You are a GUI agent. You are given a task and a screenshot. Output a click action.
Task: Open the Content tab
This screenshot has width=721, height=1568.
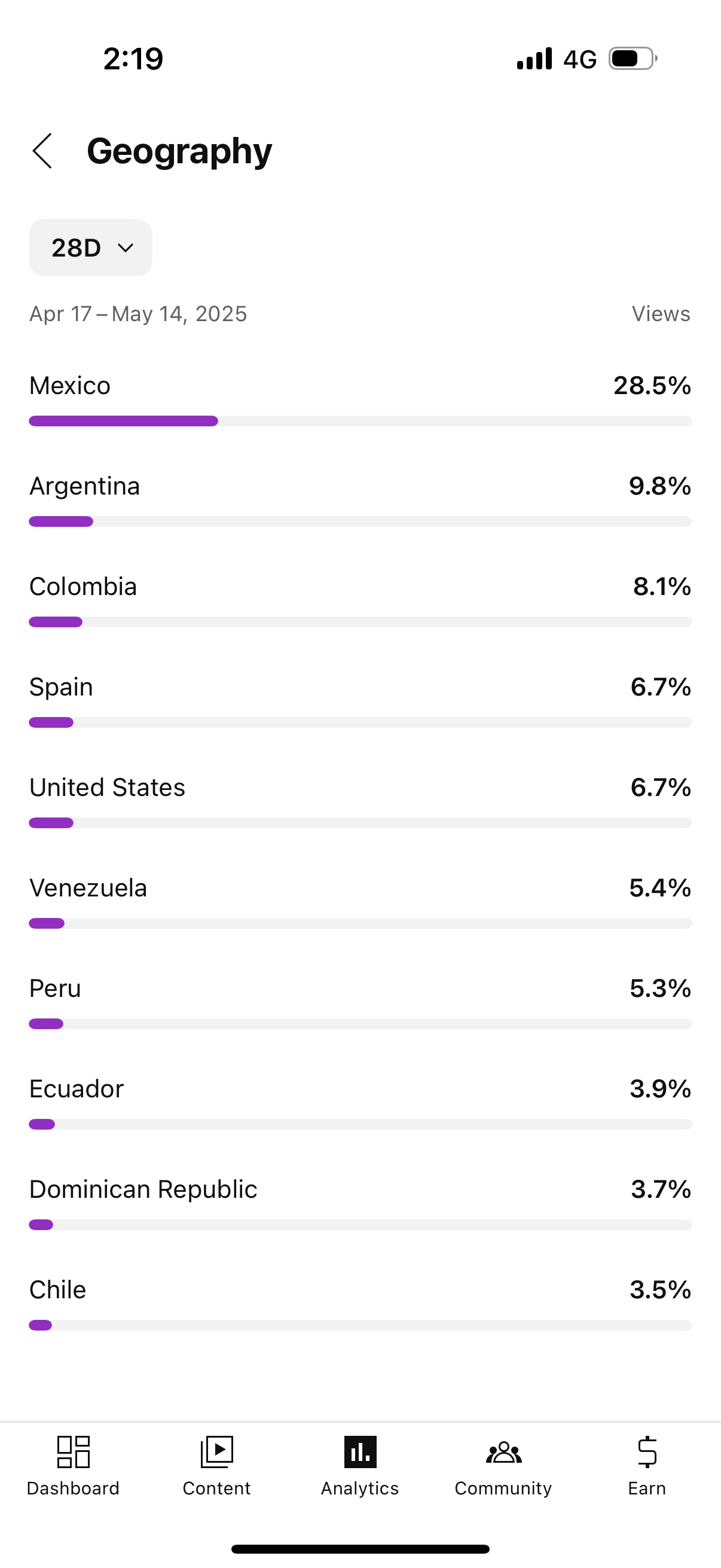[216, 1465]
